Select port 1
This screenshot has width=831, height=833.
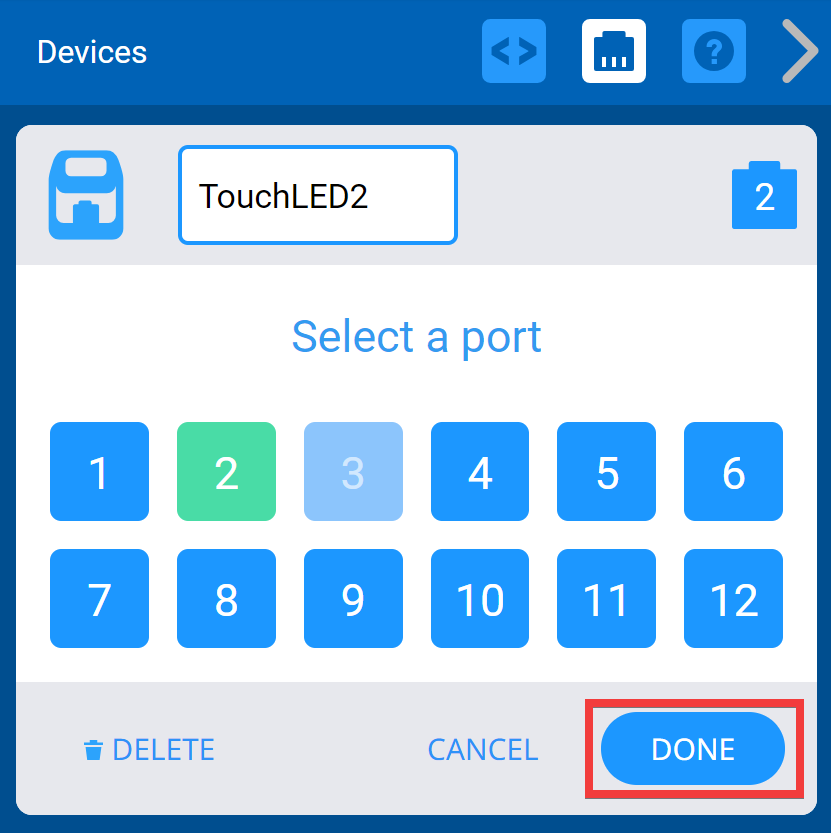(x=99, y=472)
